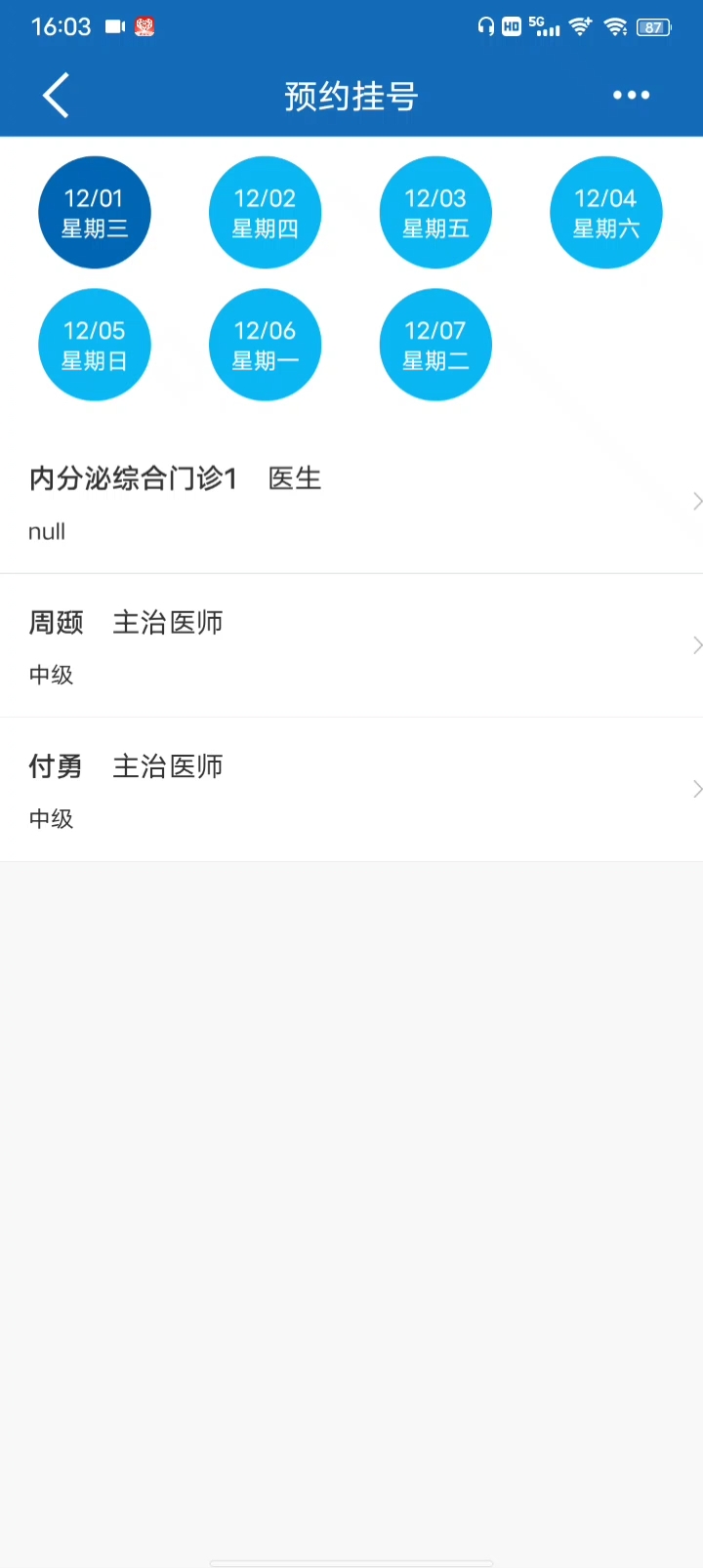Select date 12/05 星期日

point(95,344)
